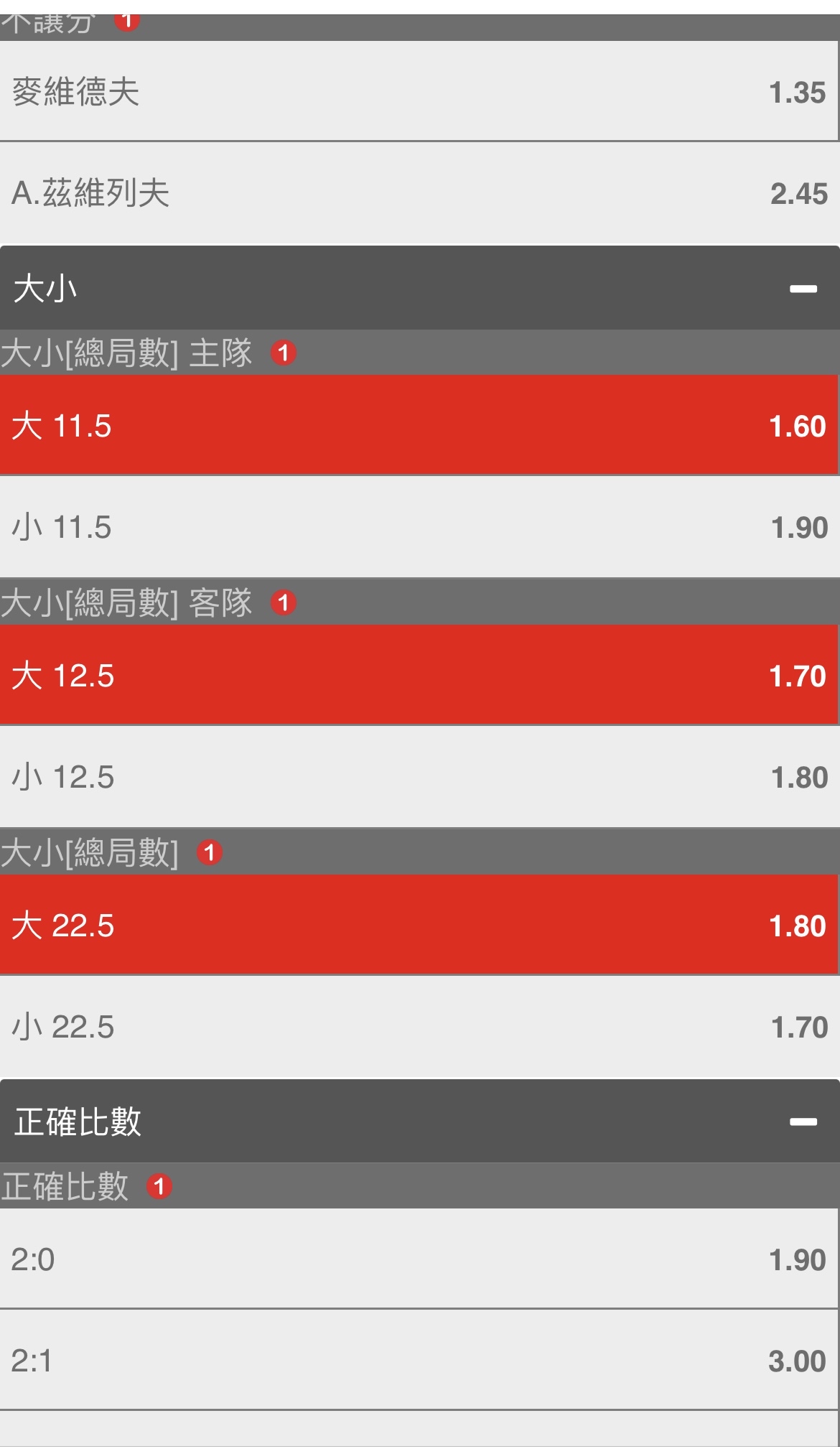The image size is (840, 1449).
Task: Deselect 大 22.5 total games bet
Action: pyautogui.click(x=419, y=925)
